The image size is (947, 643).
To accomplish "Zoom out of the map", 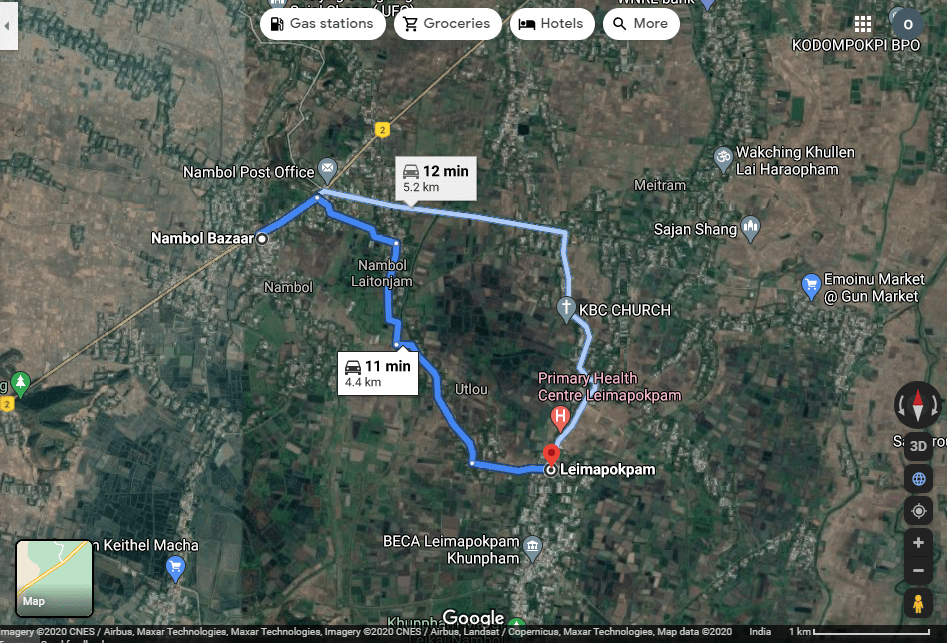I will coord(918,571).
